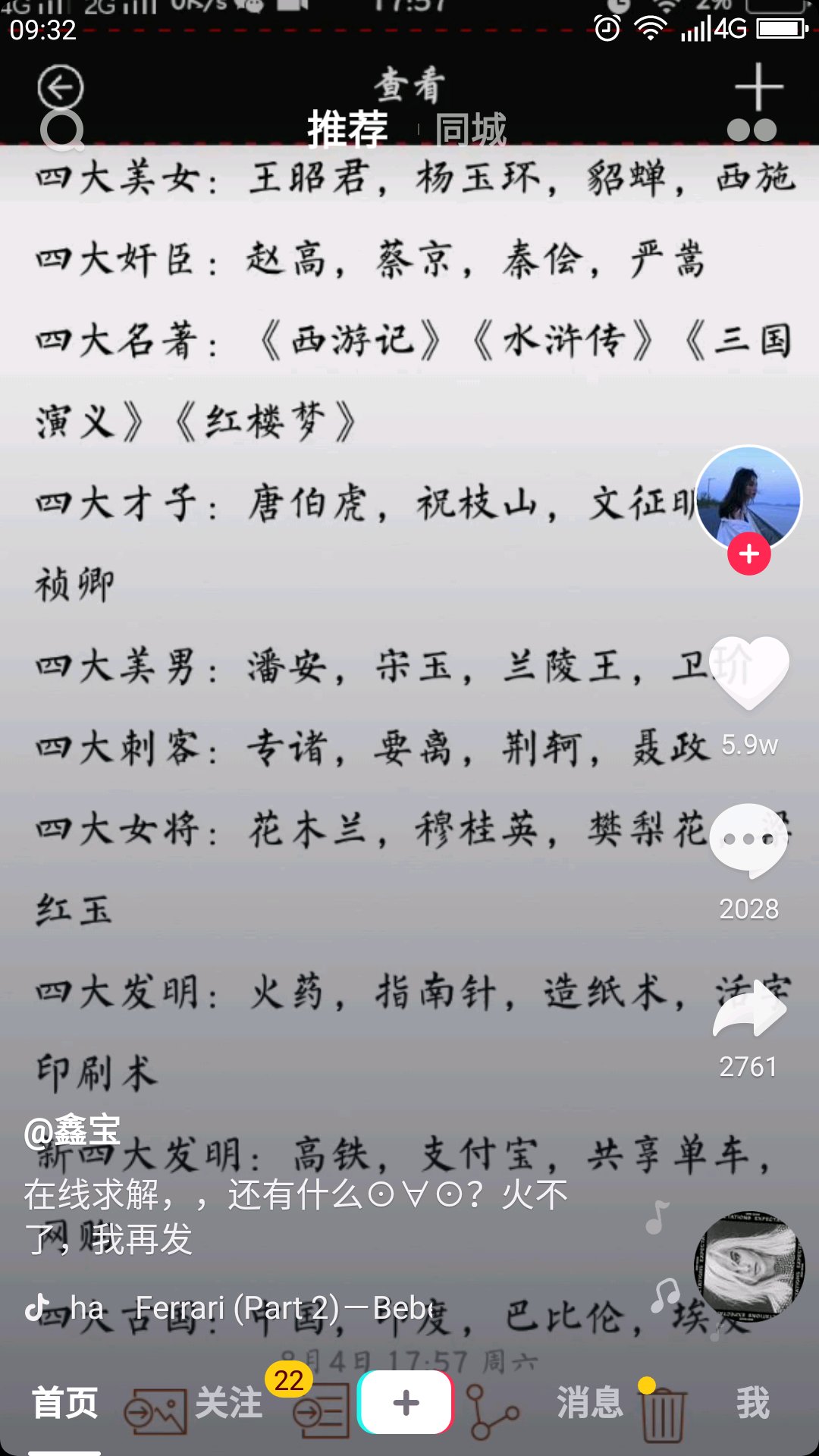Share this video
Image resolution: width=819 pixels, height=1456 pixels.
[x=749, y=1010]
